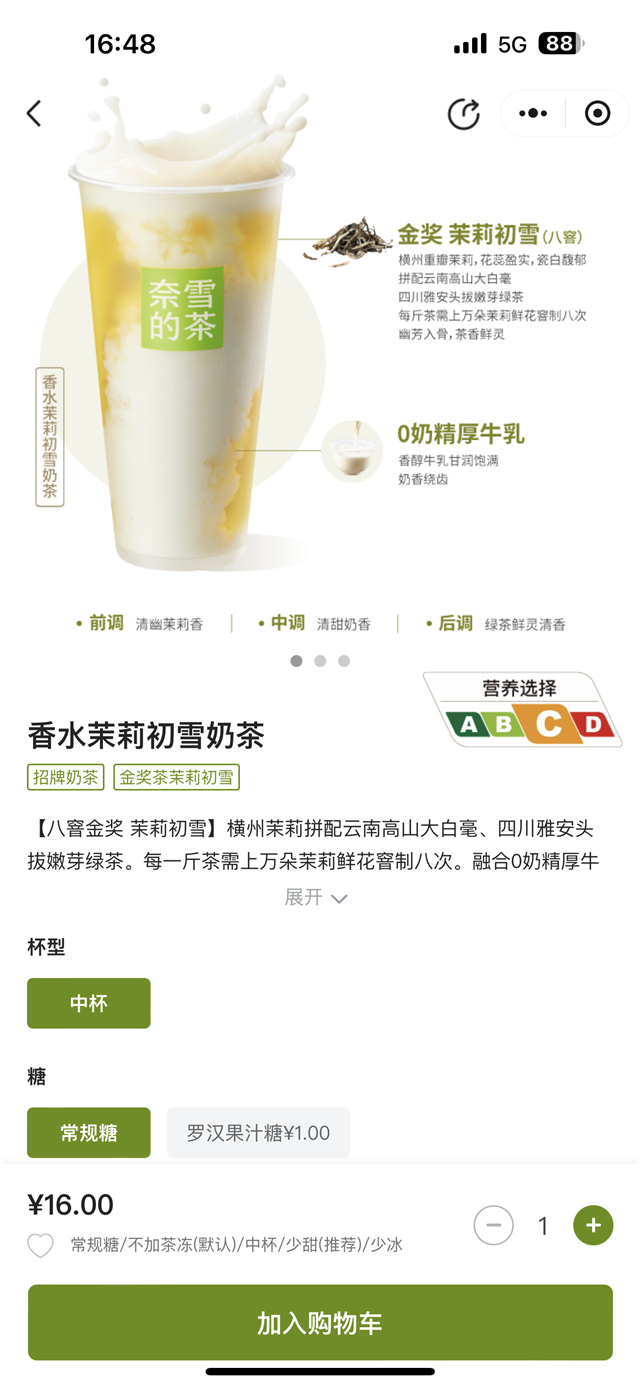Tap the 招牌奶茶 tag
This screenshot has height=1387, width=640.
coord(66,777)
